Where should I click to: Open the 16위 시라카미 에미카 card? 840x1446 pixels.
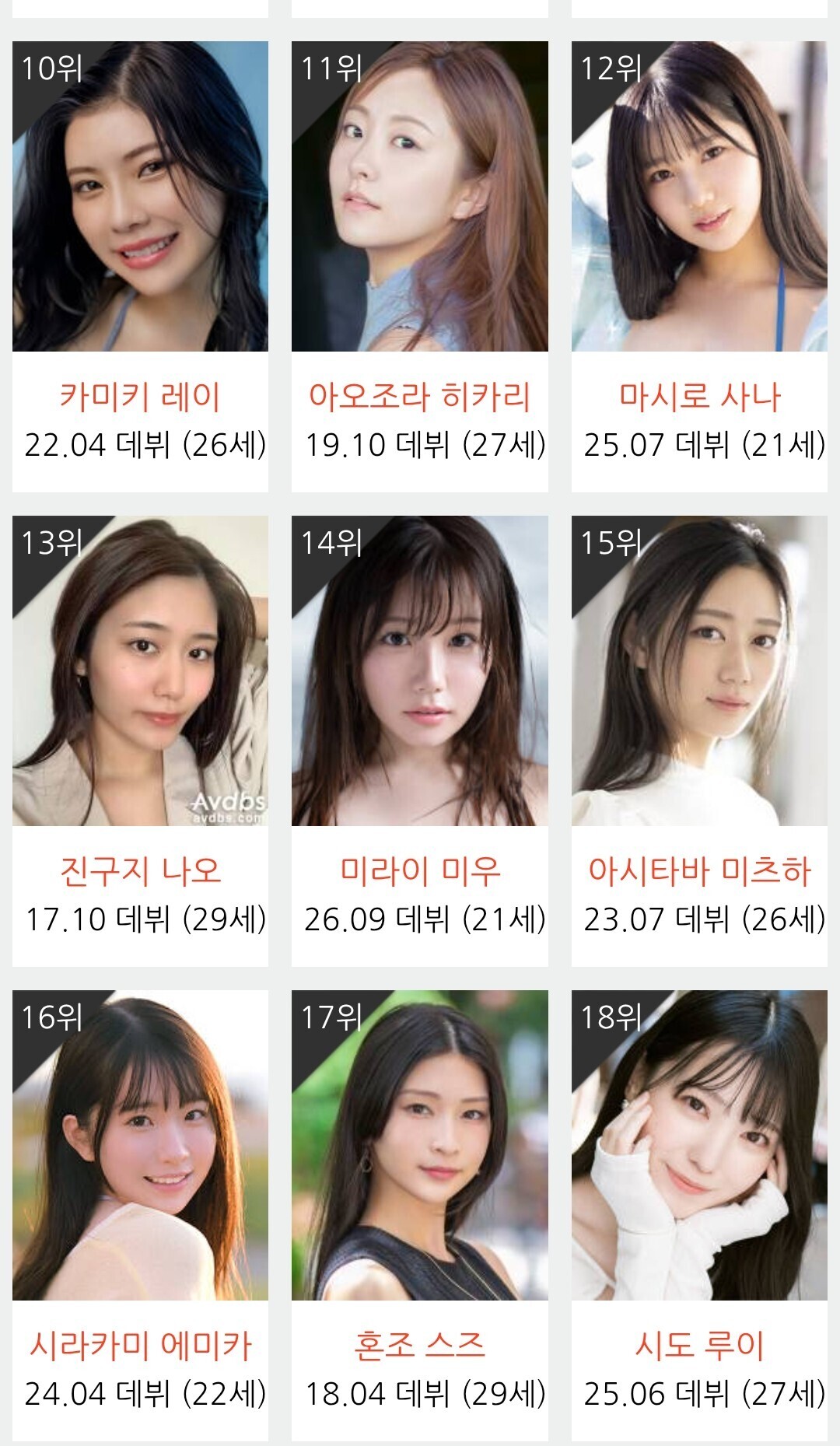click(140, 1215)
